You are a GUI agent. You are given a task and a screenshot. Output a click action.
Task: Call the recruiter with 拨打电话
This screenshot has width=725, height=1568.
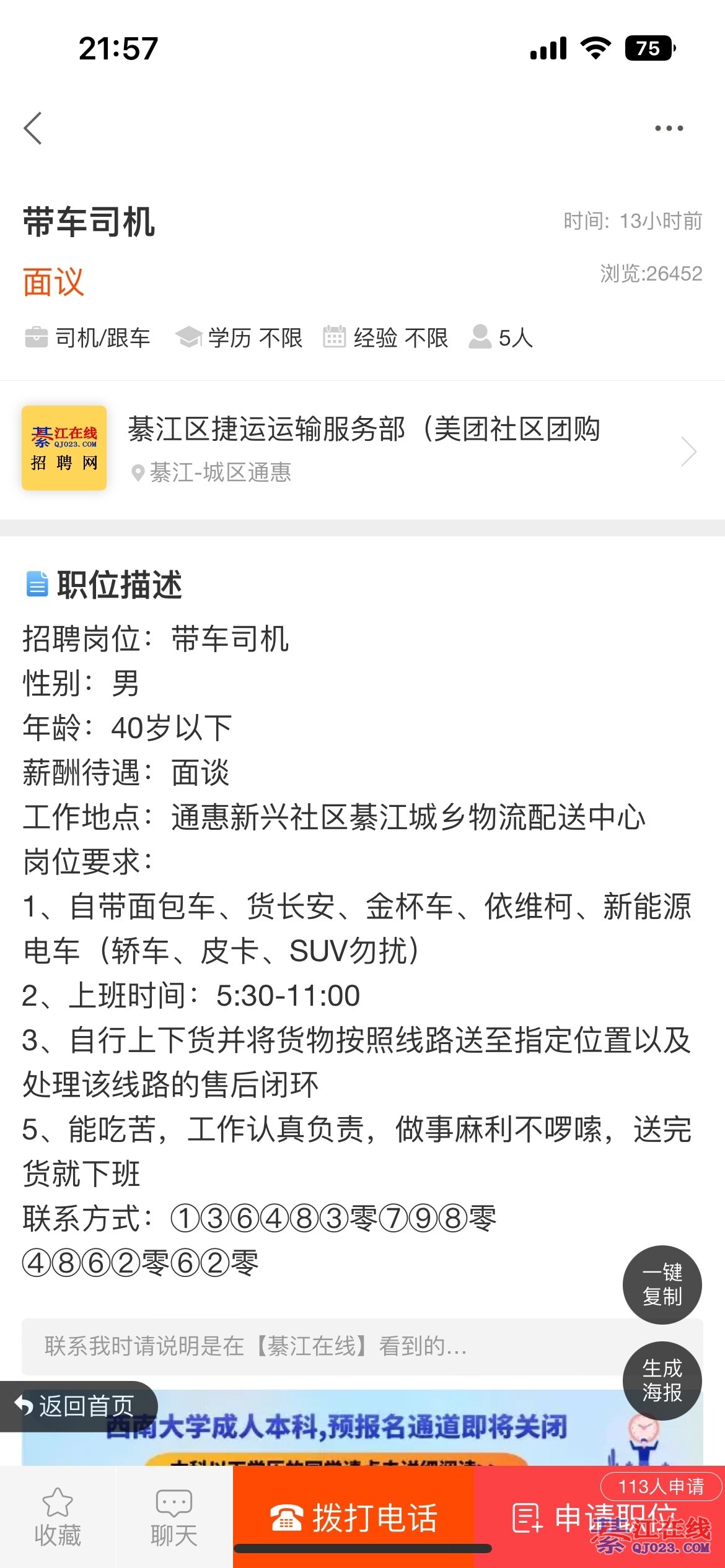pos(354,1517)
